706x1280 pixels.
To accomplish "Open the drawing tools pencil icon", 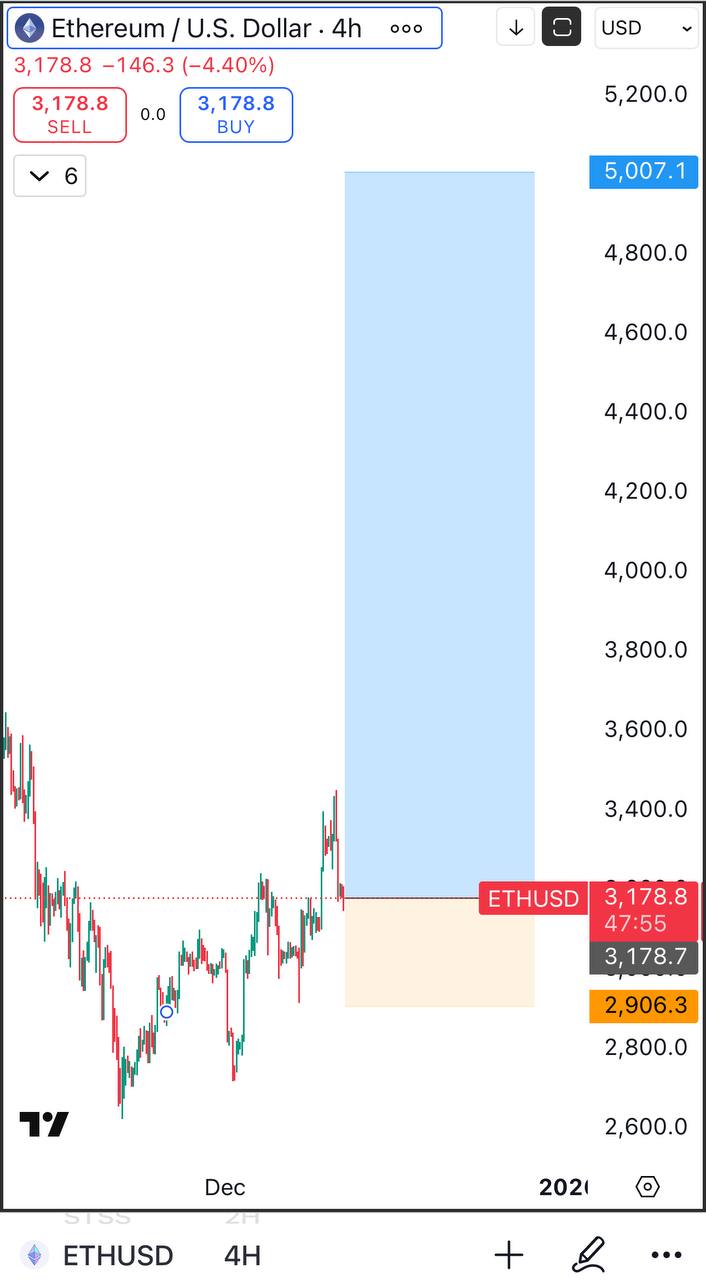I will (x=588, y=1254).
